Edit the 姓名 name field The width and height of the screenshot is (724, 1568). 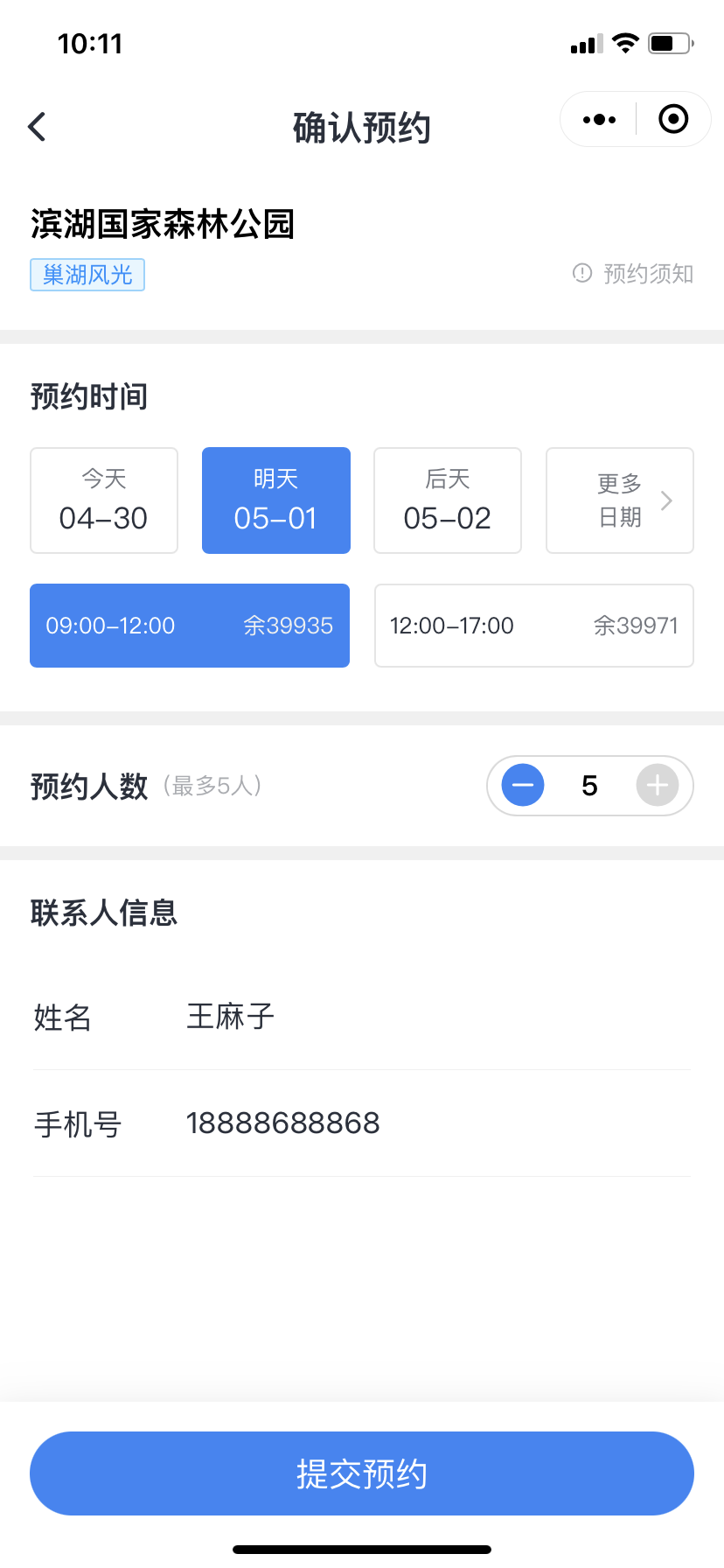tap(362, 1017)
